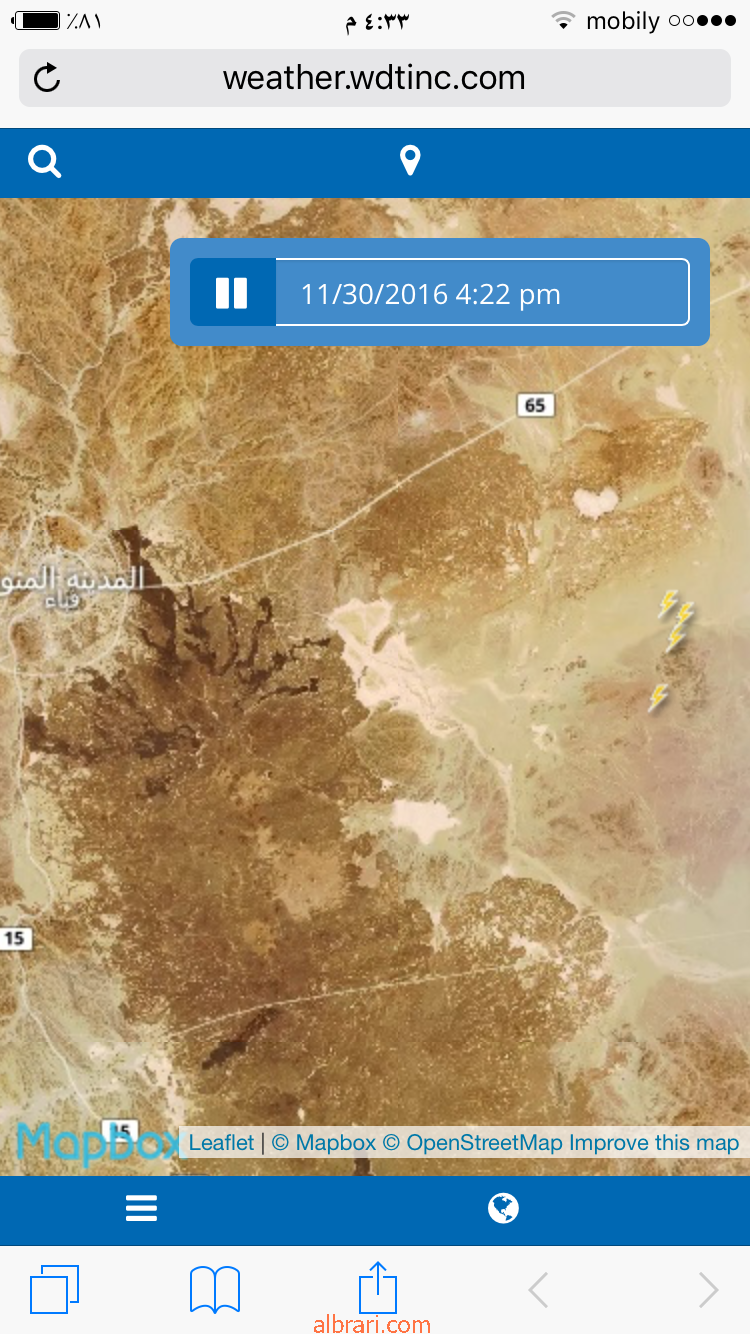Tap the weather.wdtinc.com address bar
750x1334 pixels.
coord(375,78)
